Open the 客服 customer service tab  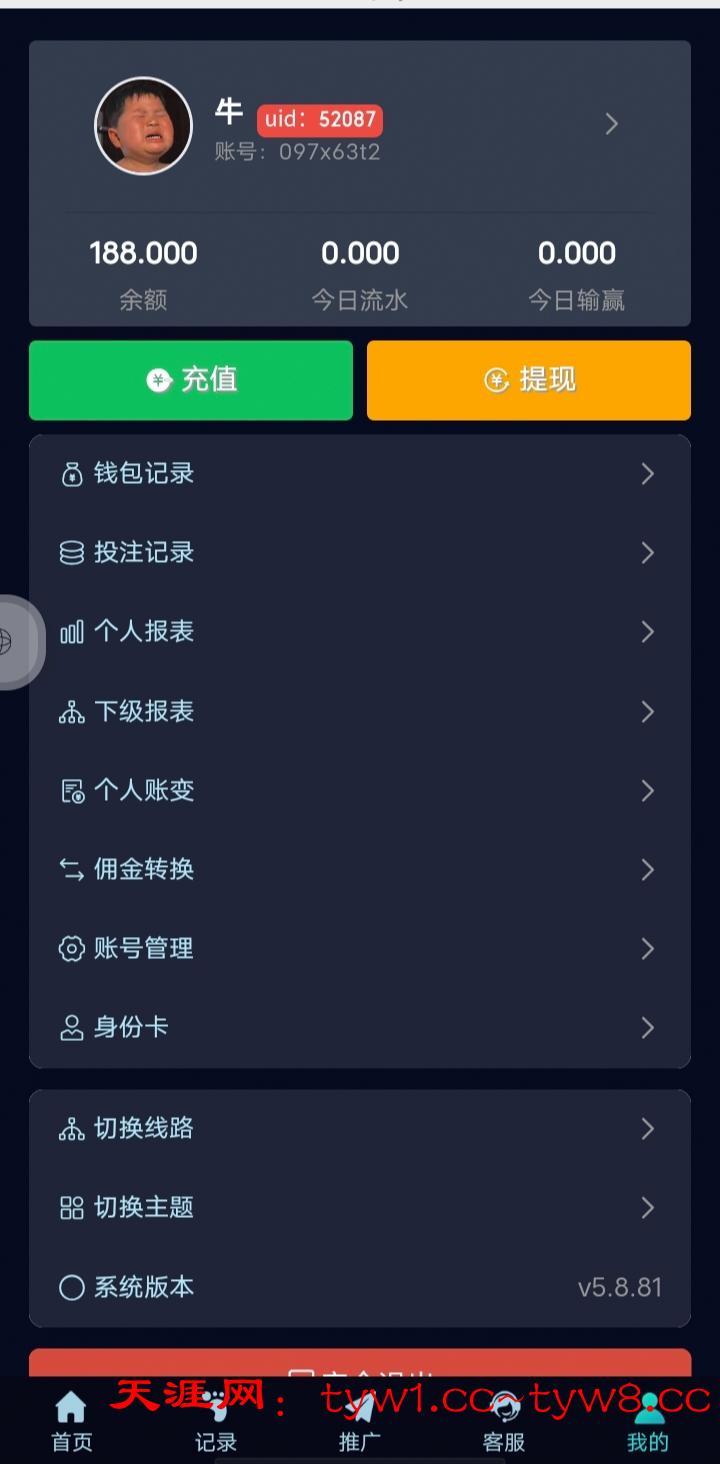(x=504, y=1422)
